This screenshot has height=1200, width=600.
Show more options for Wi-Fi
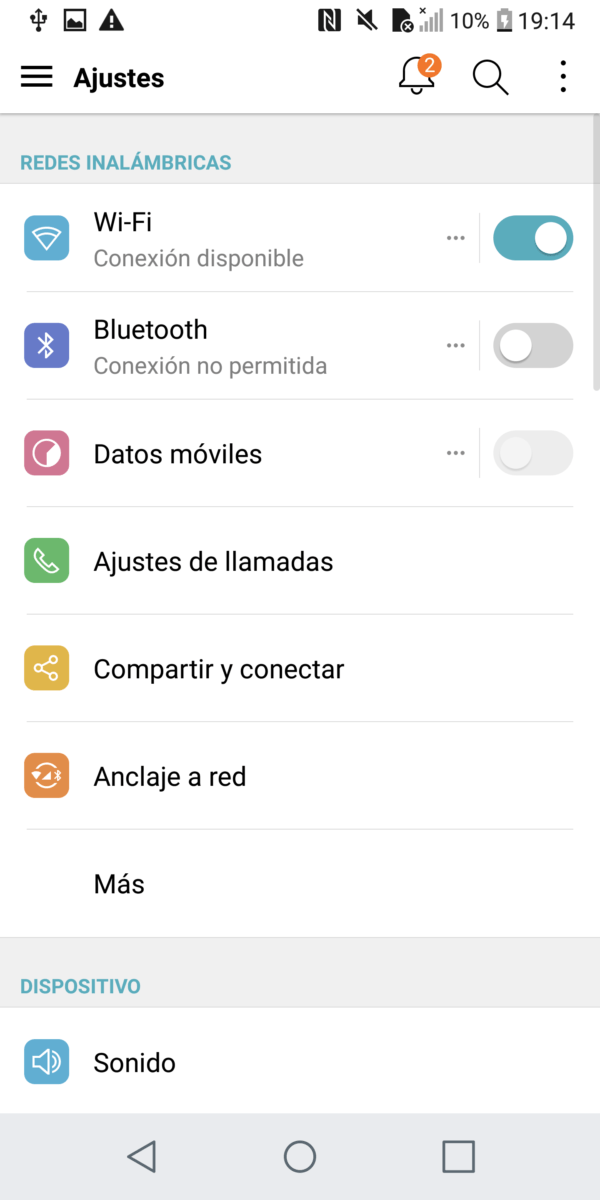point(456,238)
